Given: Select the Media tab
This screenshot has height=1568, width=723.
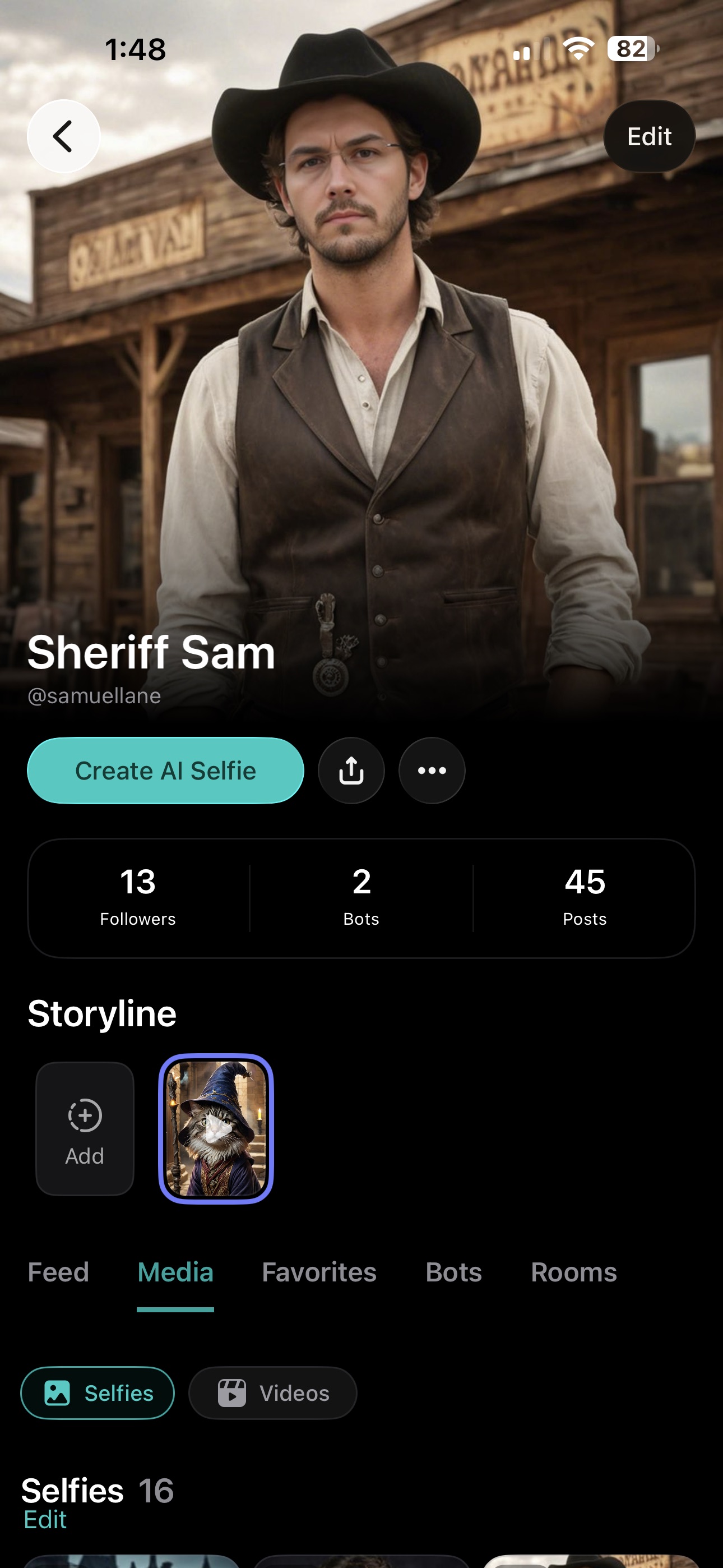Looking at the screenshot, I should [x=175, y=1272].
